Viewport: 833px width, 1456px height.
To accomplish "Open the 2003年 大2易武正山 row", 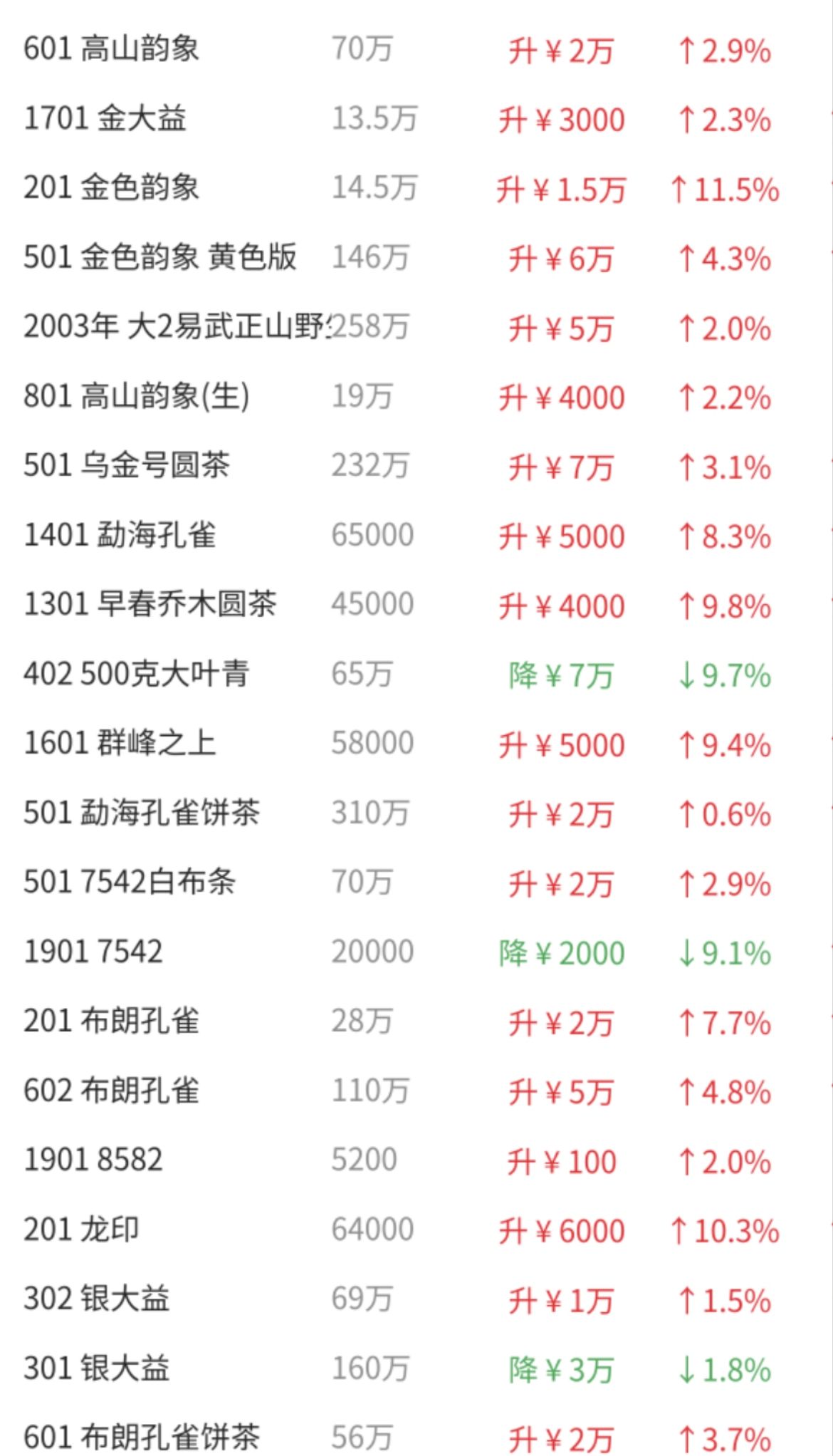I will click(416, 327).
